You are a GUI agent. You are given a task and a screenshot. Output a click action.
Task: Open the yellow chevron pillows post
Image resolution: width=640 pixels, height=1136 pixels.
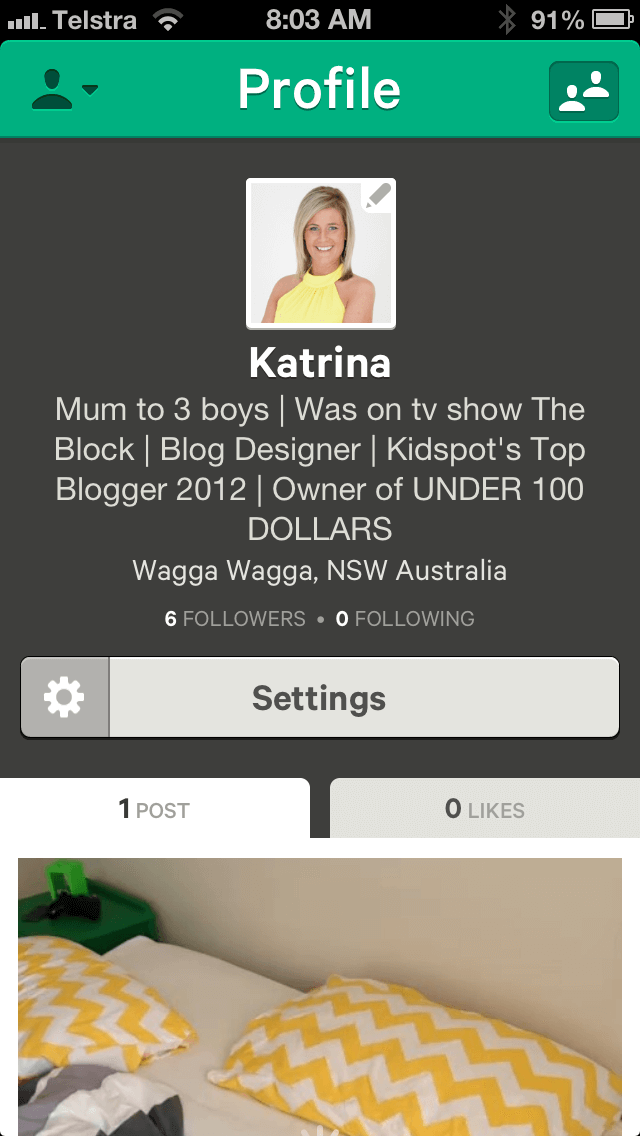click(320, 997)
